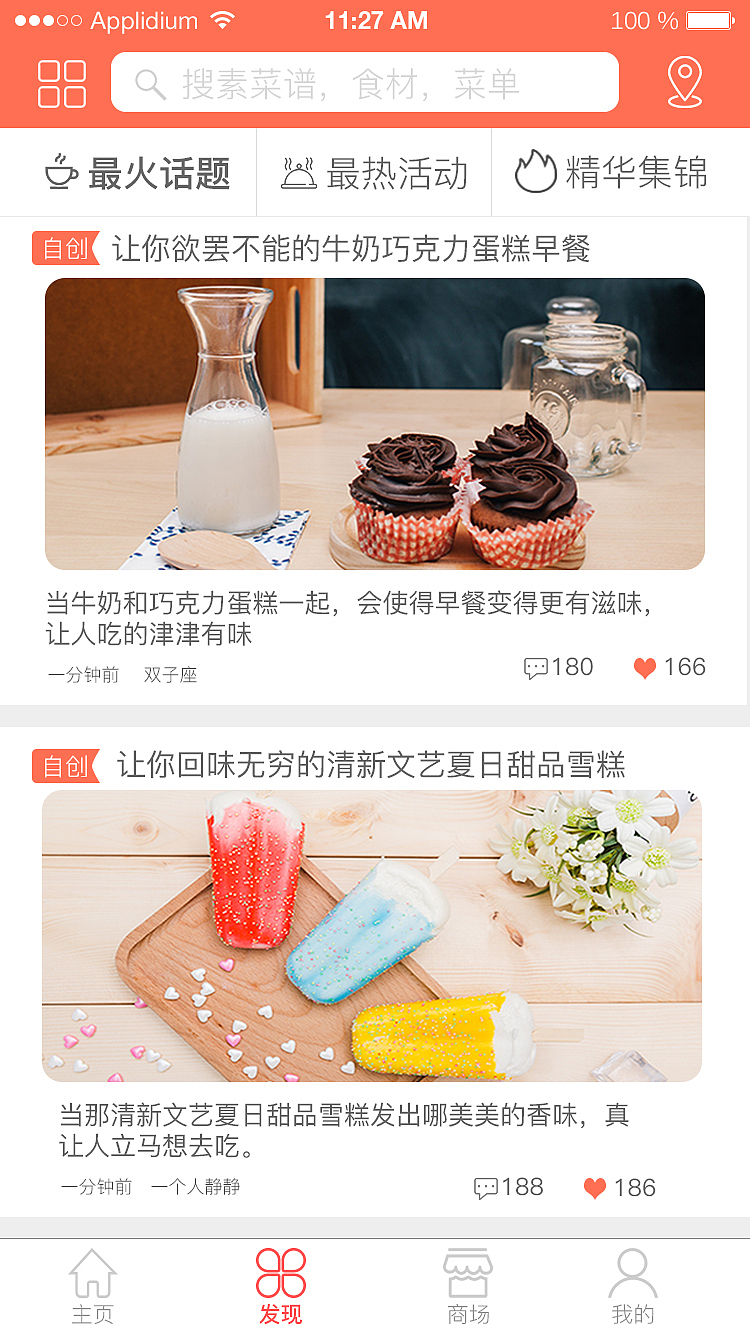Click the coffee cup icon next to 最火话题
The image size is (750, 1334).
click(x=62, y=171)
